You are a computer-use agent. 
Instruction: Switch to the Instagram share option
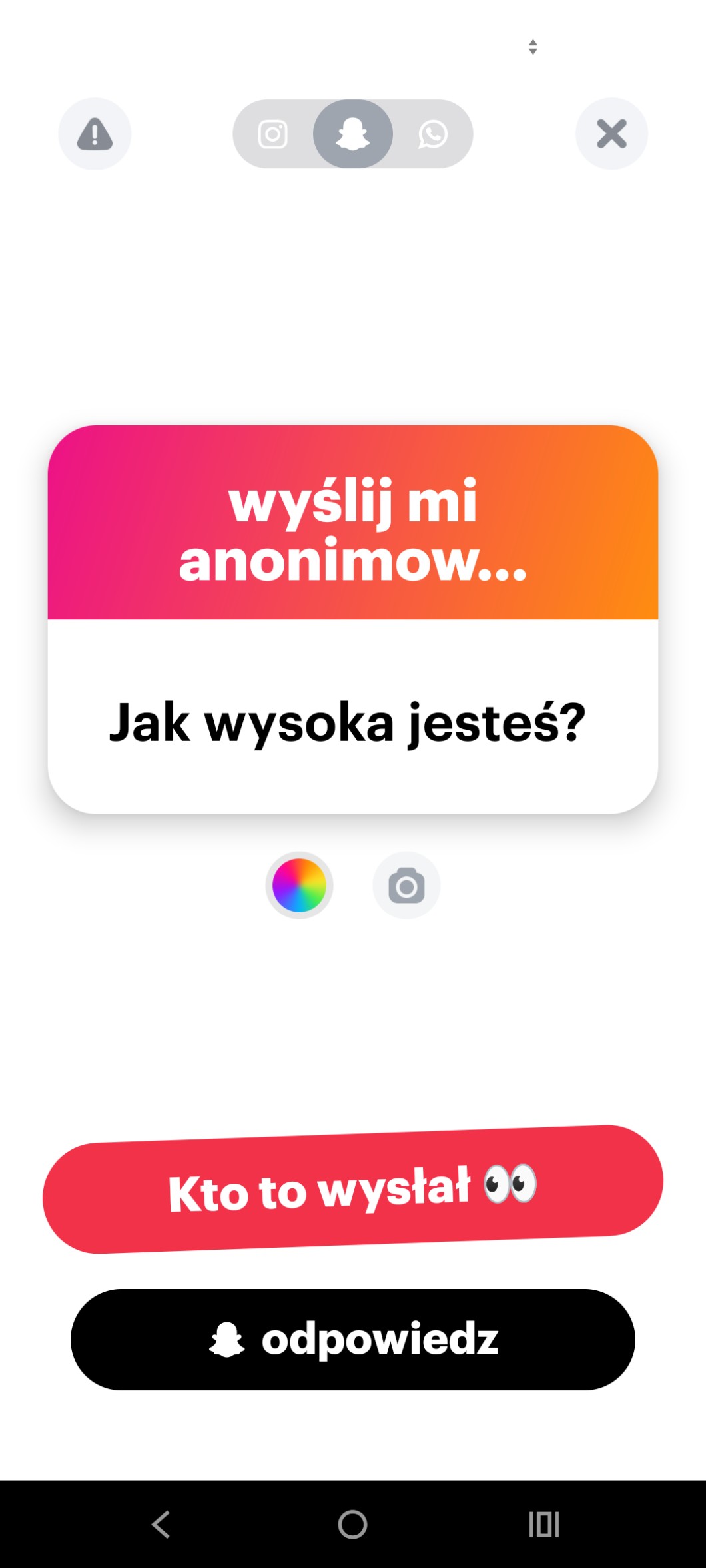(272, 134)
